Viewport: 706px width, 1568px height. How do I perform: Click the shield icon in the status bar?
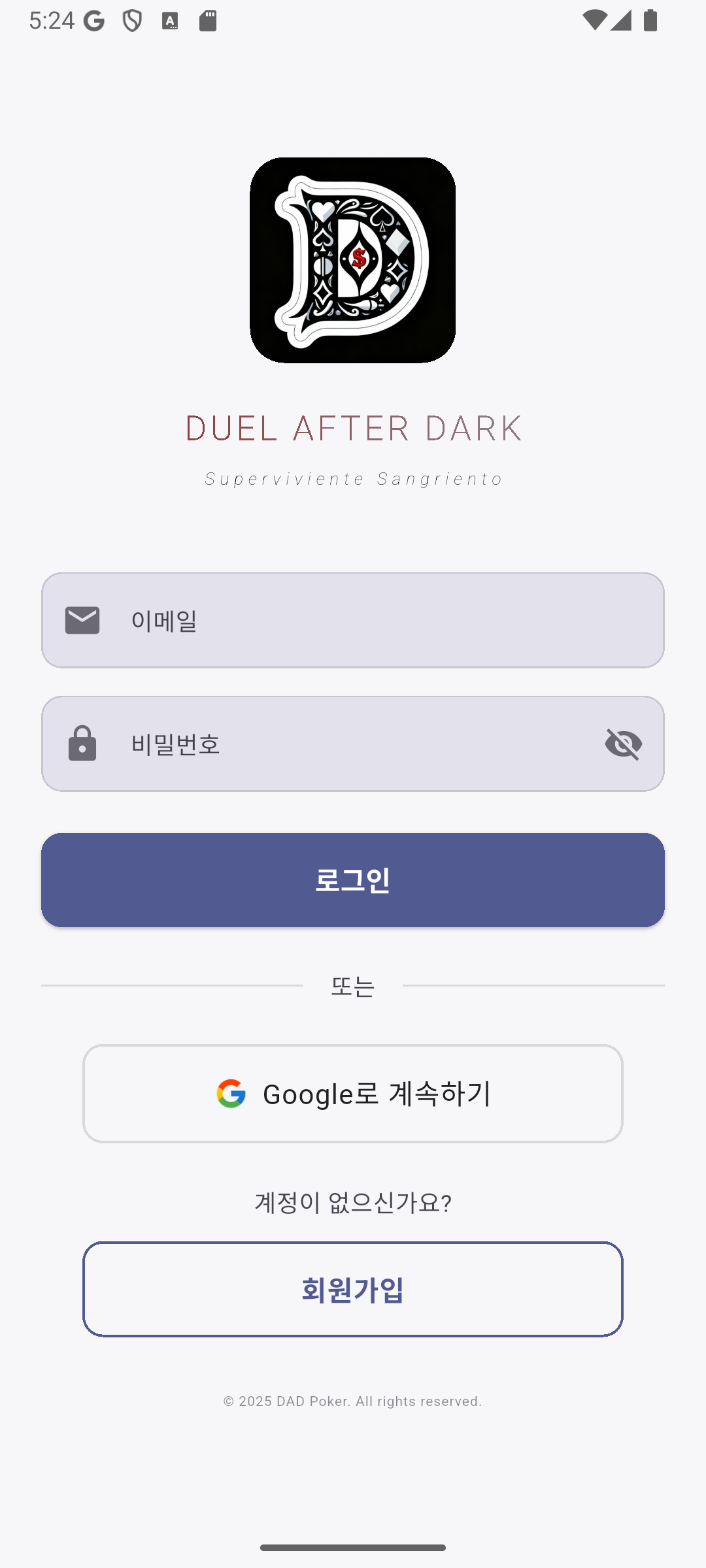133,21
